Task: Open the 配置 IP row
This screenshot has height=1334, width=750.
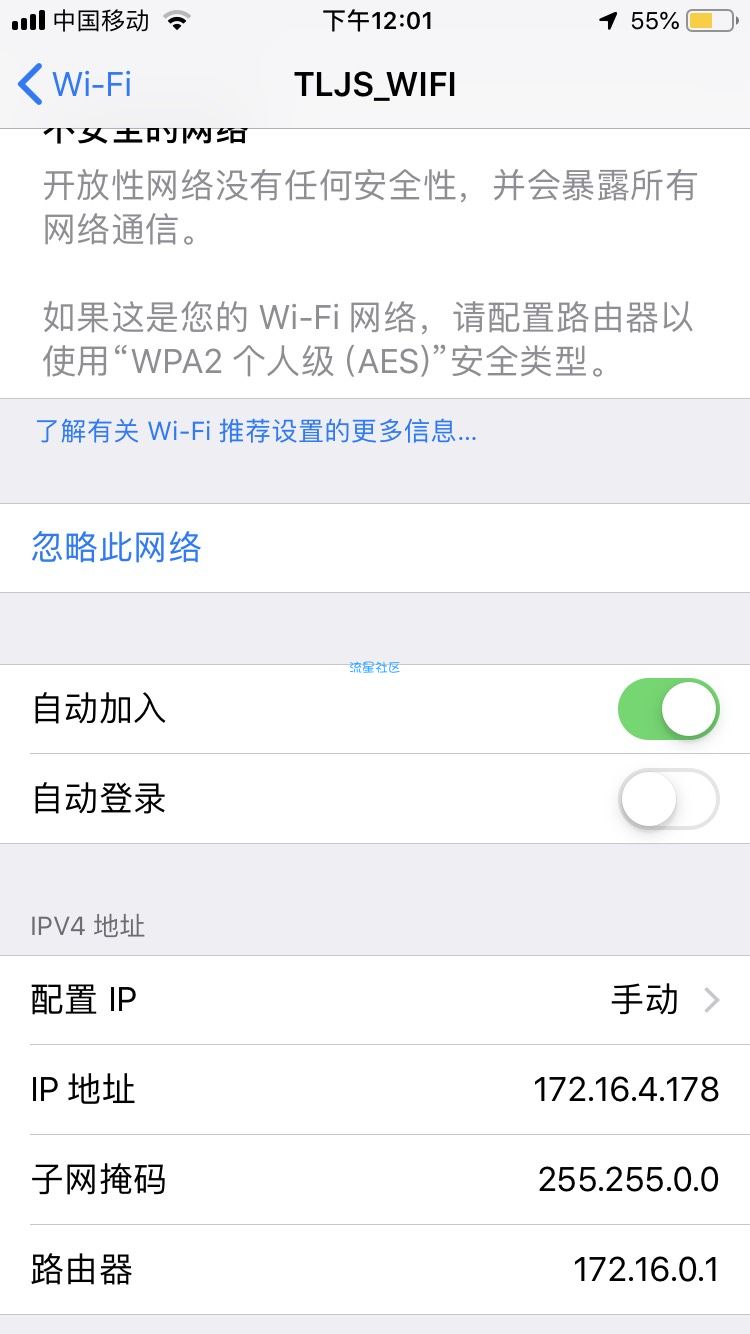Action: pos(375,1000)
